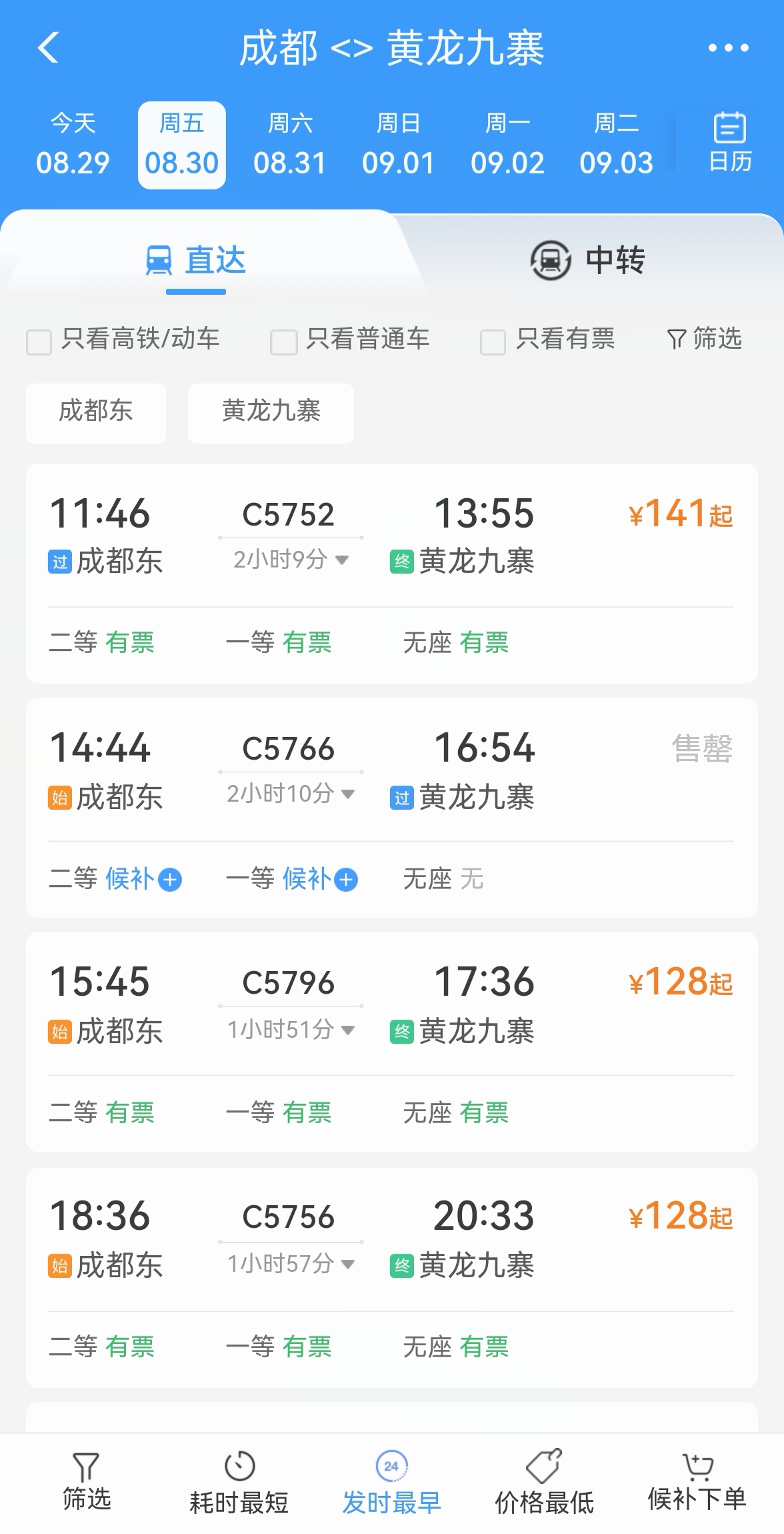Go back using the top-left arrow
The width and height of the screenshot is (784, 1534).
[49, 48]
